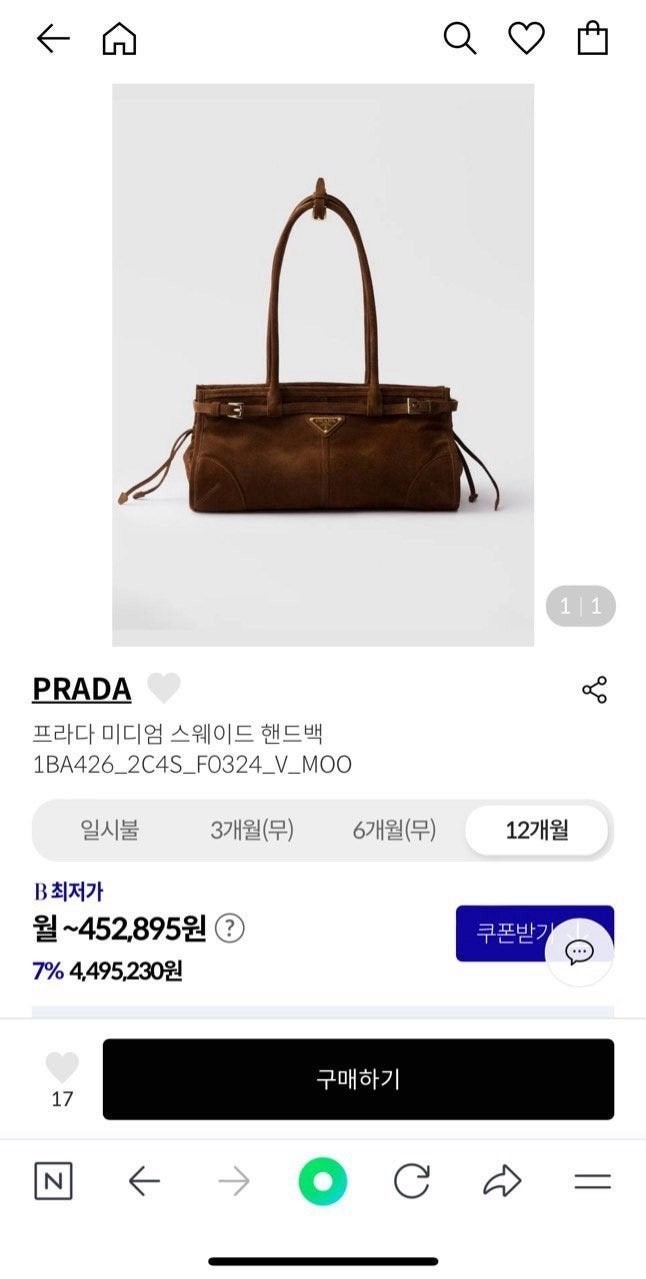Reload the page in browser toolbar
This screenshot has width=646, height=1279.
point(411,1182)
